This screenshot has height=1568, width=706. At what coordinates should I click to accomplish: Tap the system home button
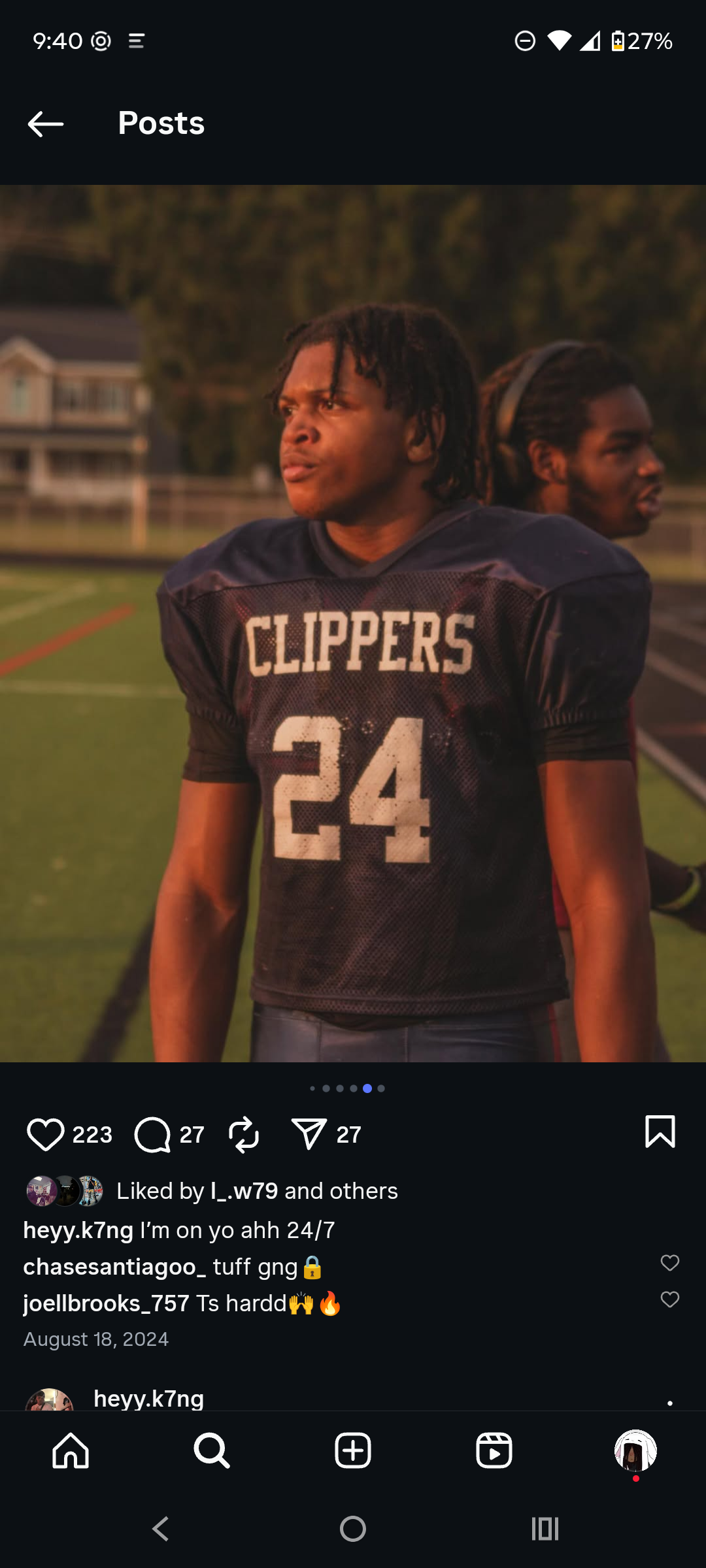coord(353,1529)
